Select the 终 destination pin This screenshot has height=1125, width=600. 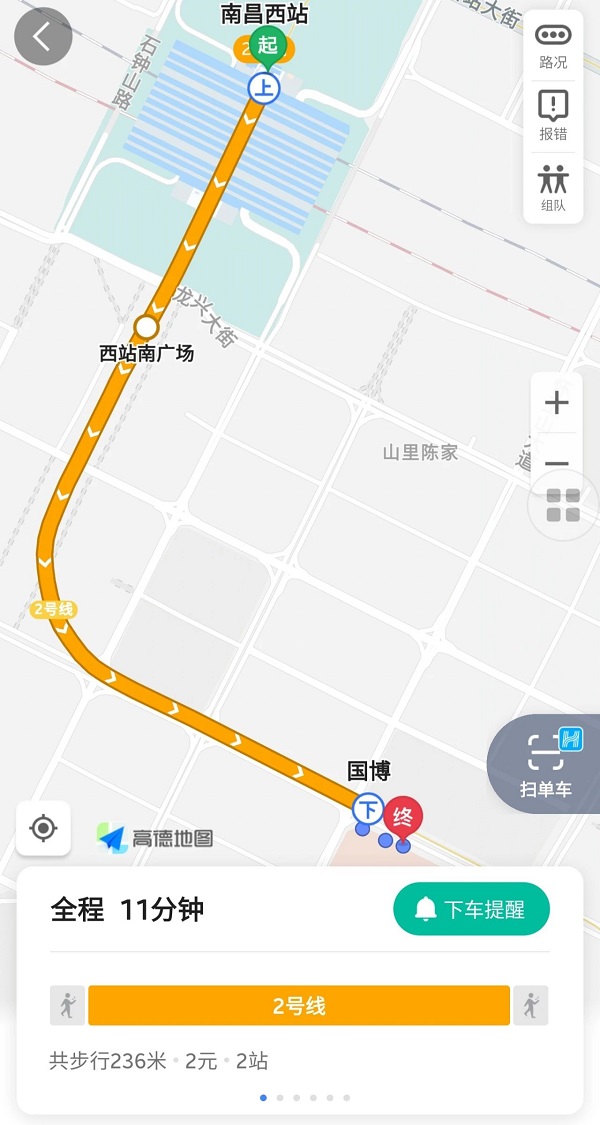point(403,815)
